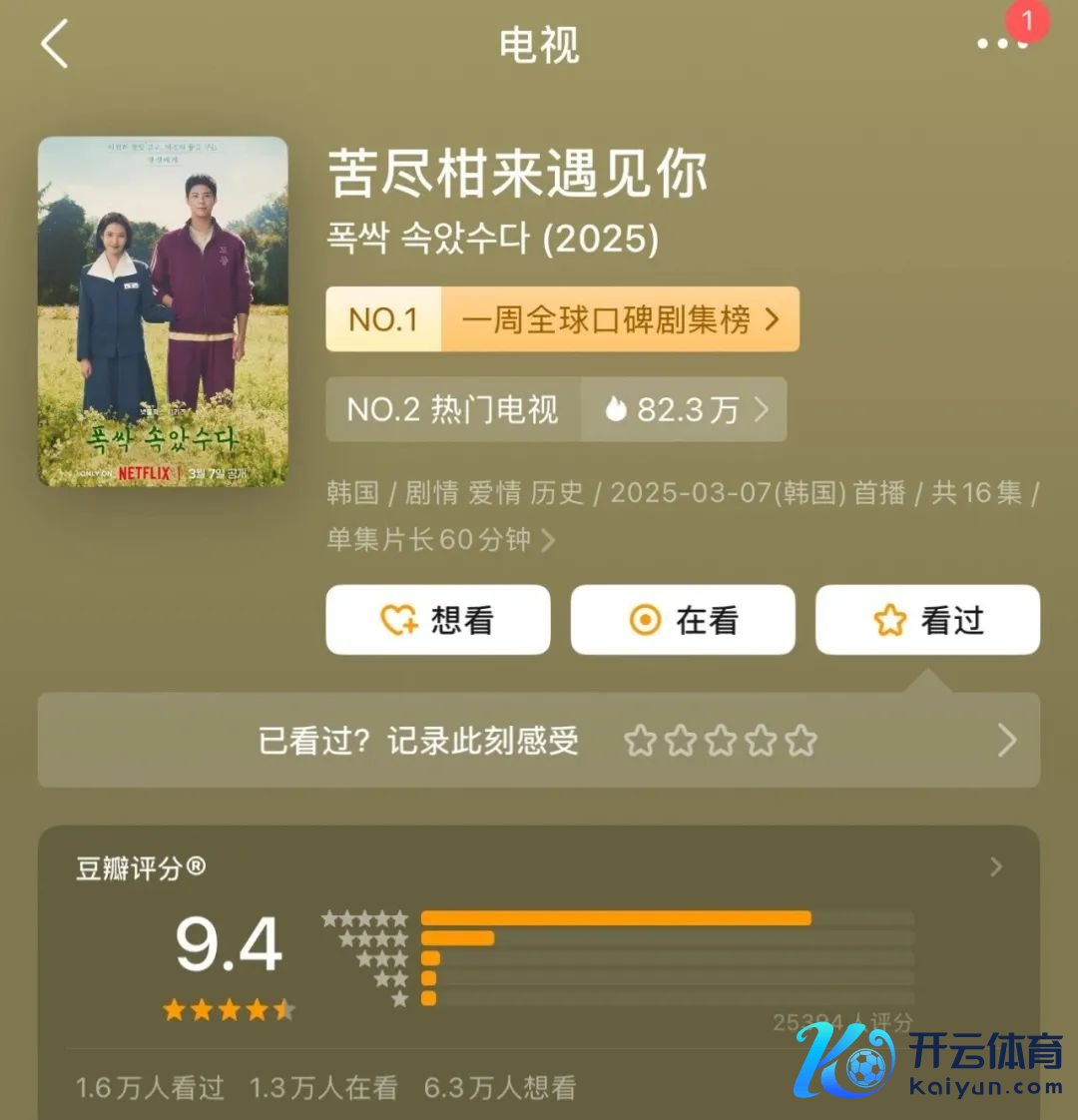Go back using the top-left arrow

click(55, 46)
